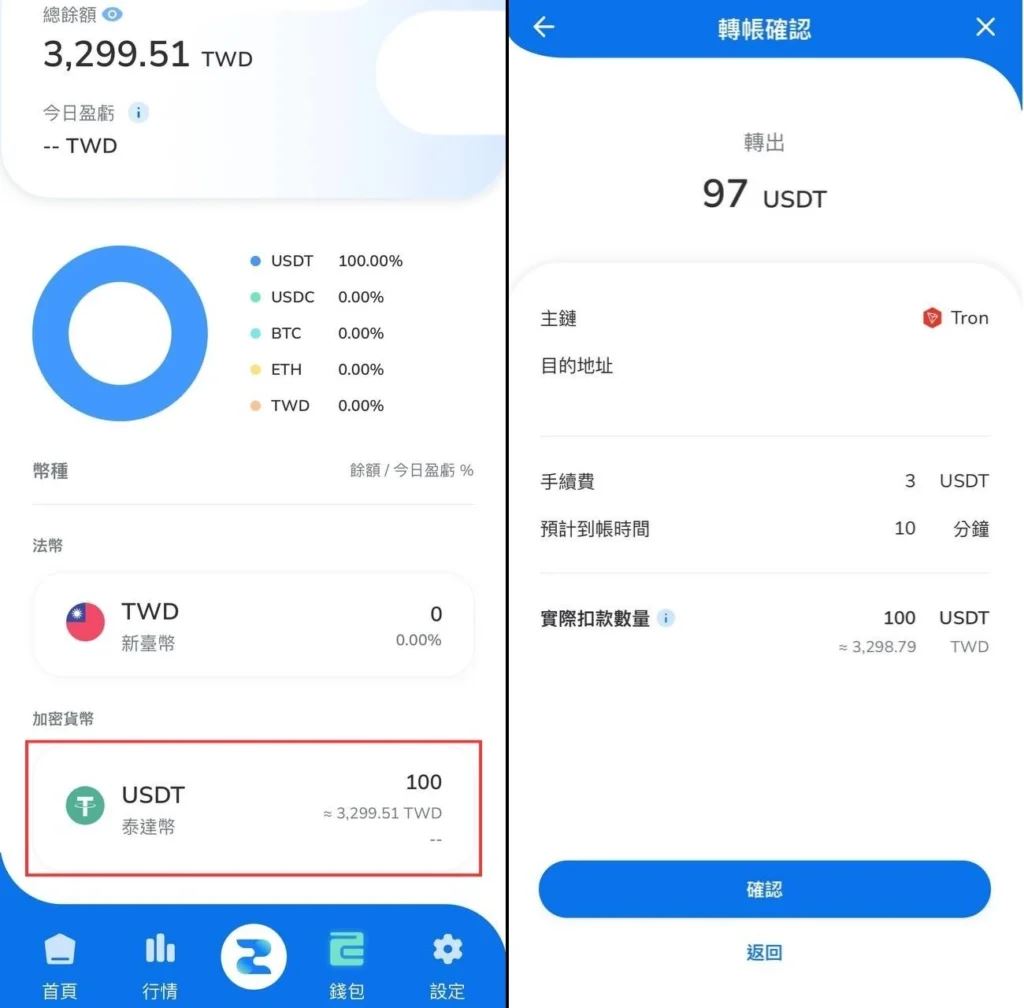Open the USDT 泰達幣 card
Screen dimensions: 1024x1008
point(253,807)
